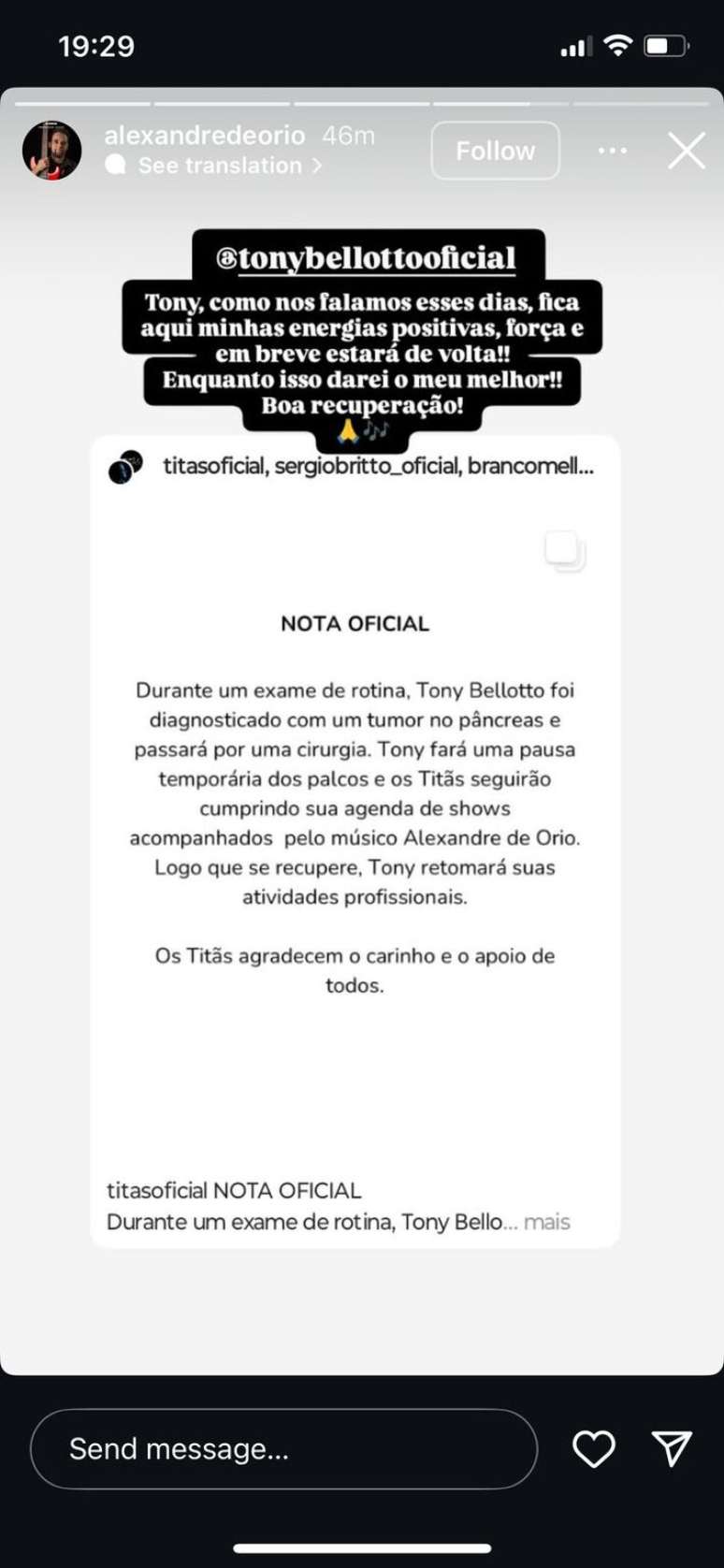This screenshot has width=724, height=1568.
Task: Share the story via the paper plane icon
Action: pos(671,1448)
